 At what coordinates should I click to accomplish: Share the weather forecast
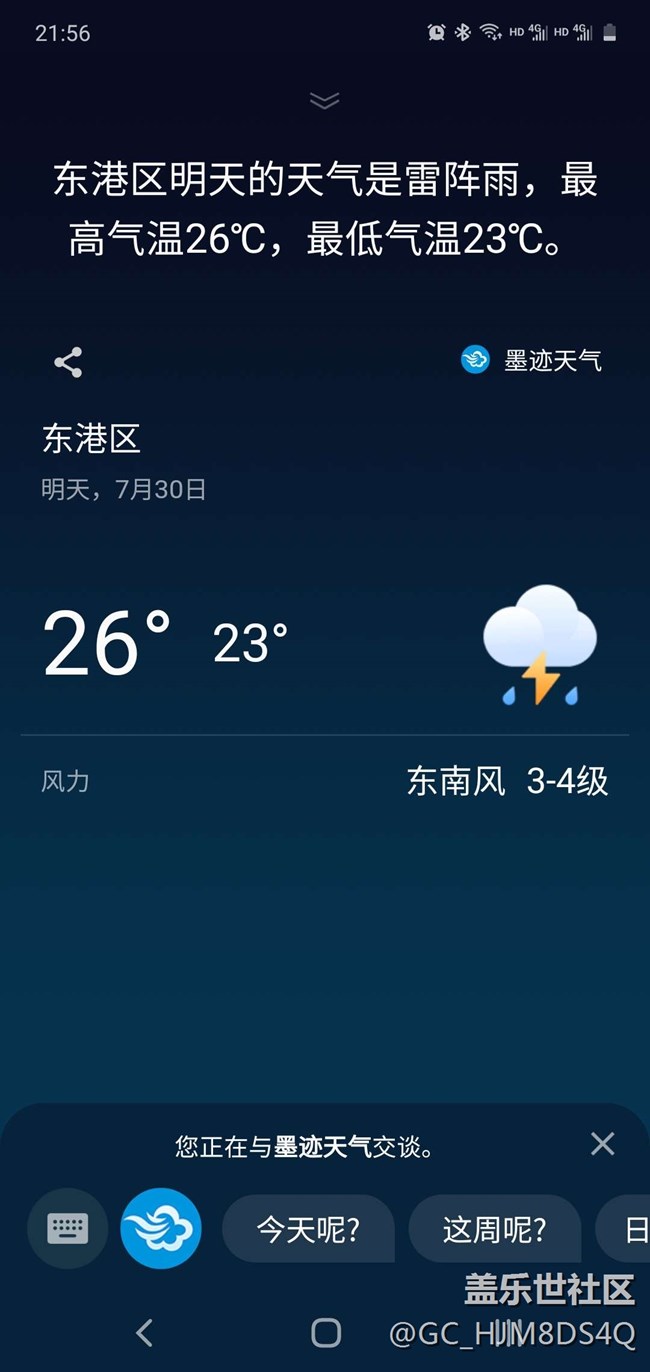click(x=68, y=362)
